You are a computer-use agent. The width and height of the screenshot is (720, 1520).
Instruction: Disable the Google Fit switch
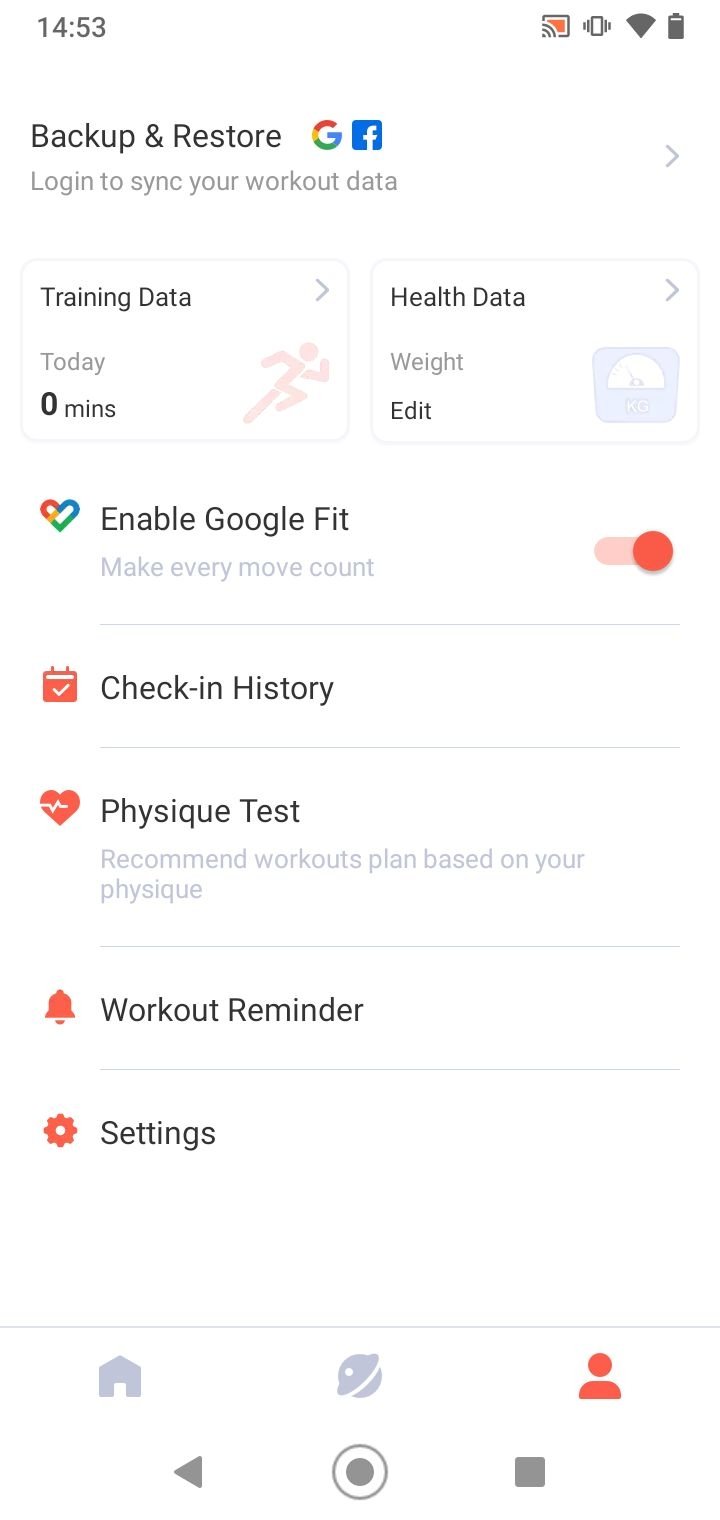[634, 551]
